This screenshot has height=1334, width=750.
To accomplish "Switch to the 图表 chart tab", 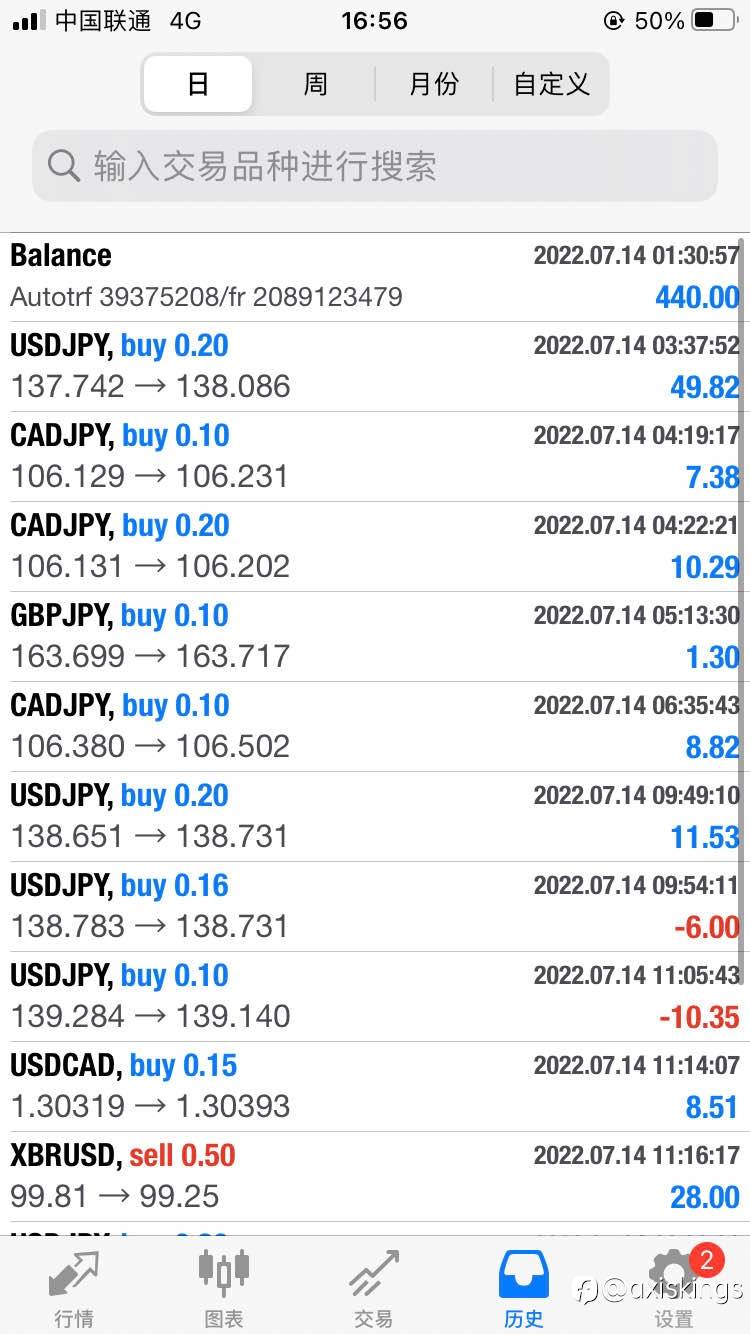I will click(x=224, y=1288).
